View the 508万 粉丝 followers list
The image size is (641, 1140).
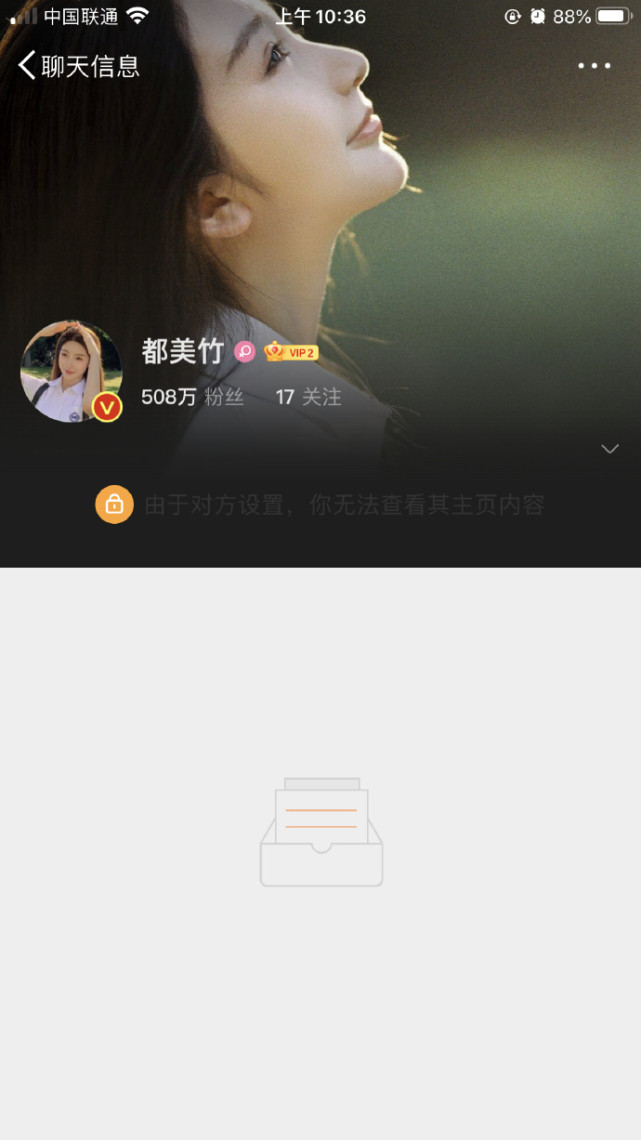click(x=192, y=397)
